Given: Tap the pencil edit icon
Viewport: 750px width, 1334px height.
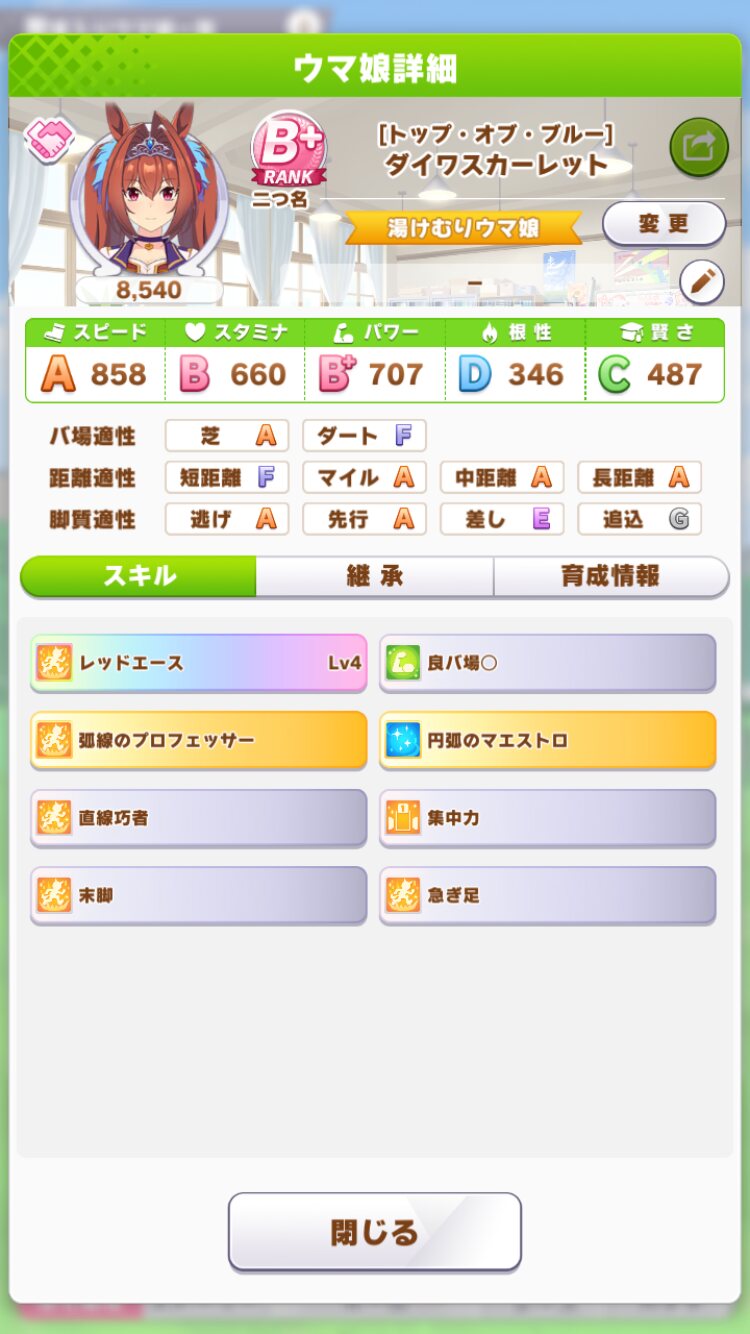Looking at the screenshot, I should point(701,282).
